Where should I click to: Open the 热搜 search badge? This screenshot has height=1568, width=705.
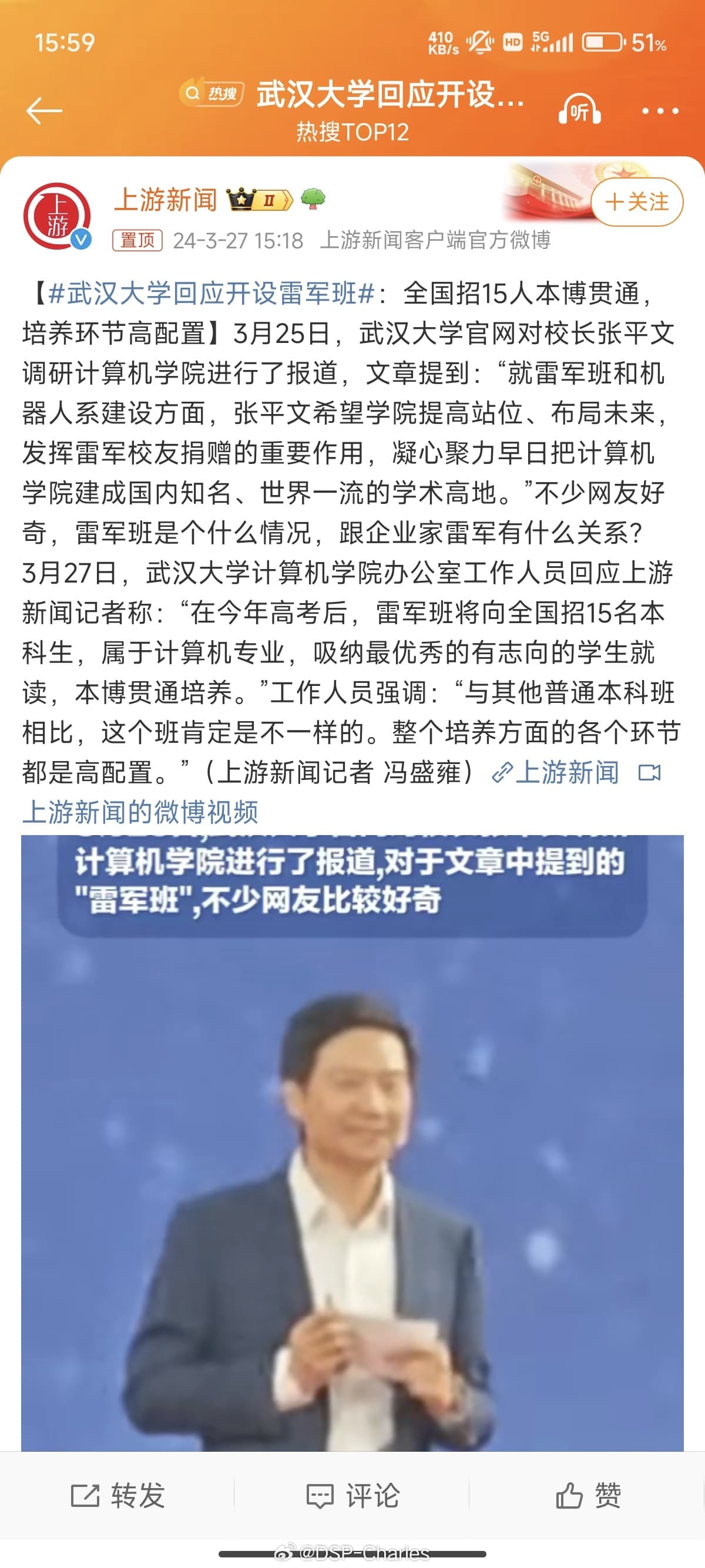pyautogui.click(x=212, y=93)
